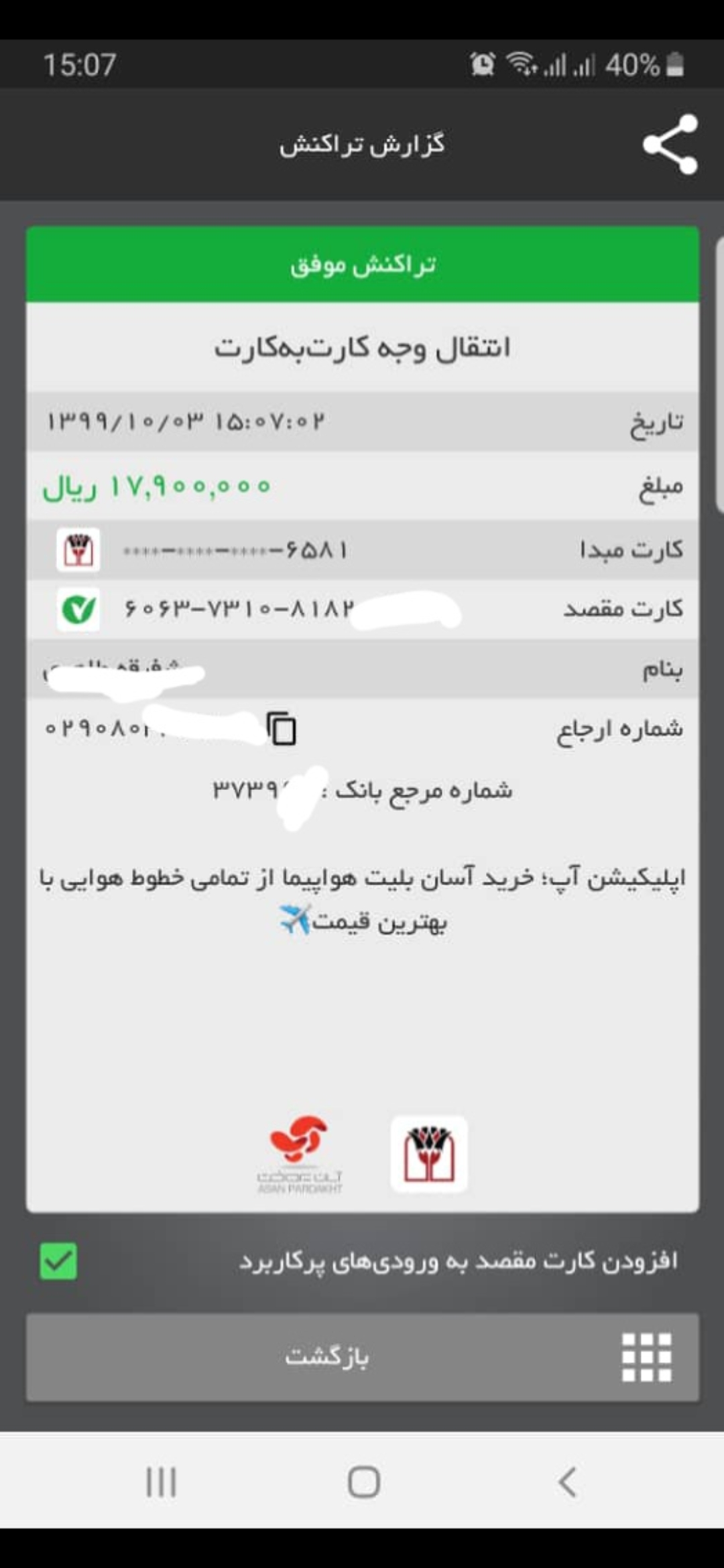This screenshot has height=1568, width=724.
Task: Uncheck add destination card to frequent entries
Action: [x=58, y=1261]
